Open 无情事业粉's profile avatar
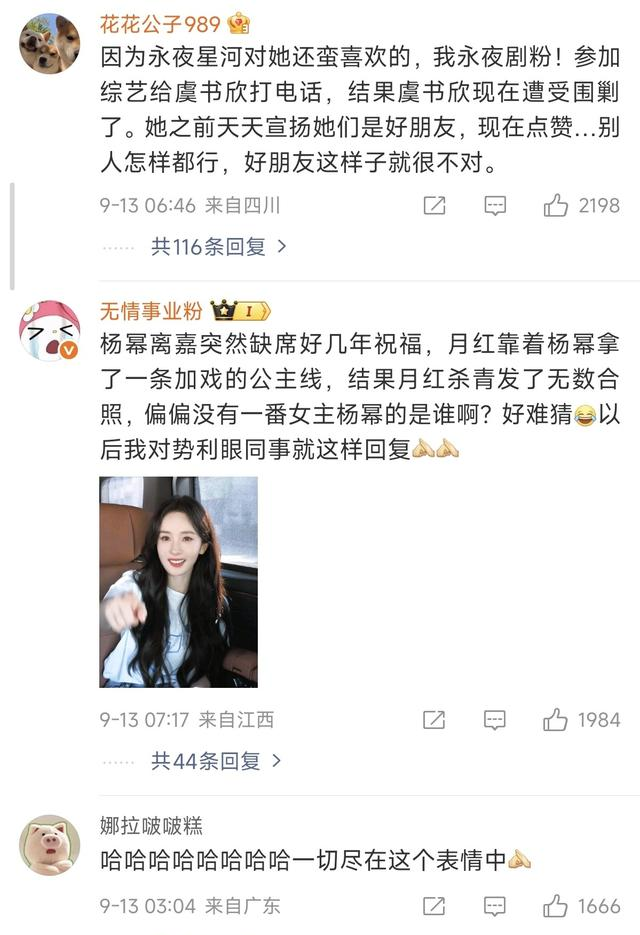The width and height of the screenshot is (640, 935). [49, 331]
